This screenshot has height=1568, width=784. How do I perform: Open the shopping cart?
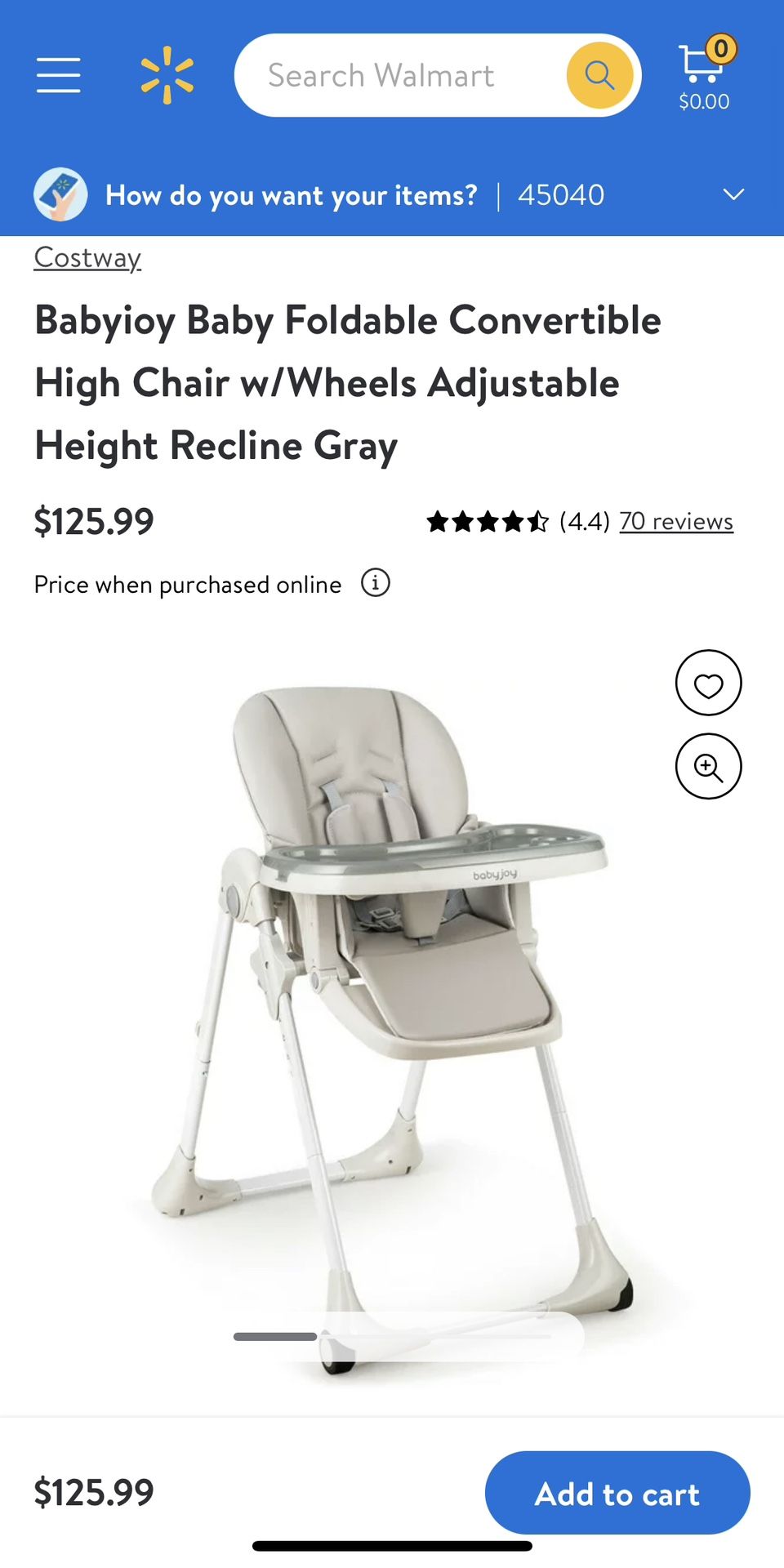(x=704, y=73)
